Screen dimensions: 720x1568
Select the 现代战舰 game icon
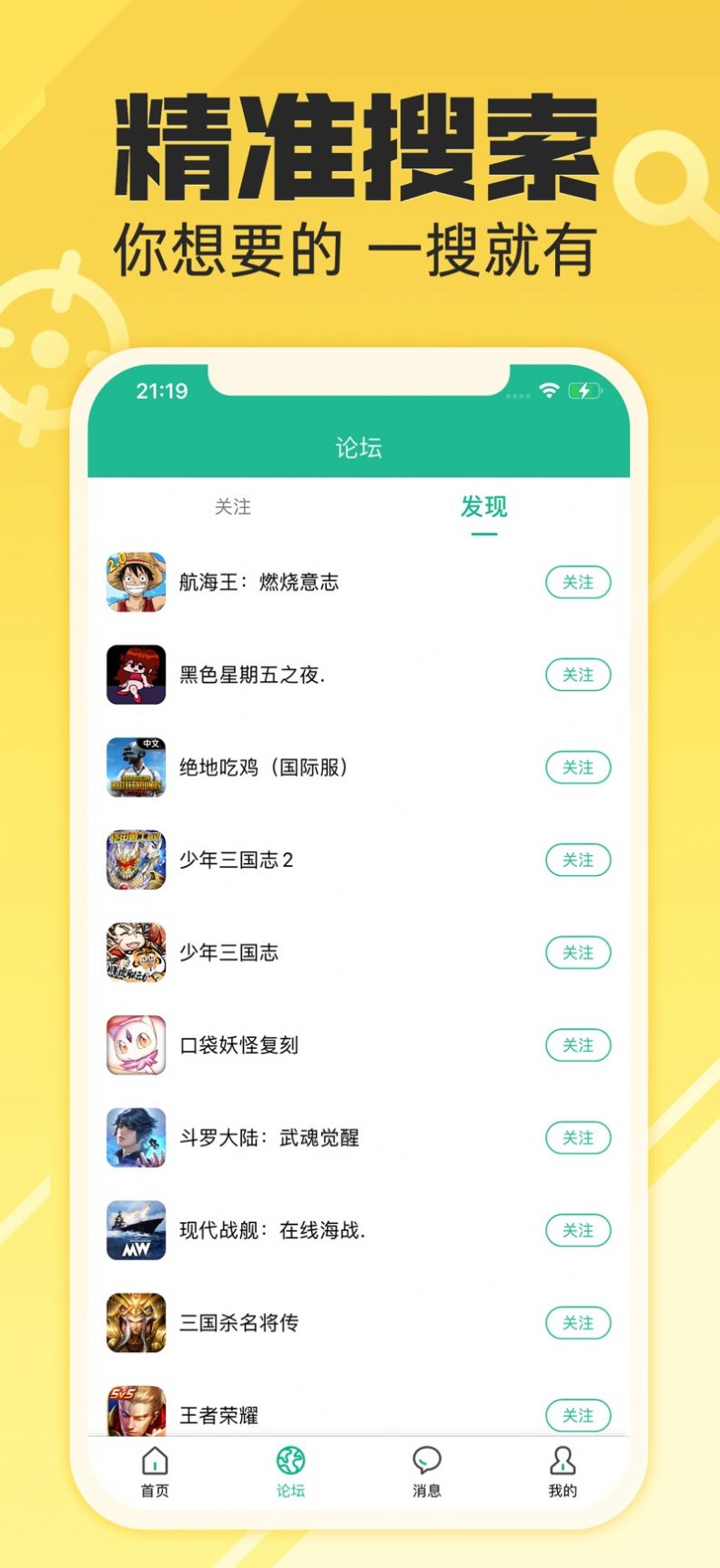(137, 1230)
